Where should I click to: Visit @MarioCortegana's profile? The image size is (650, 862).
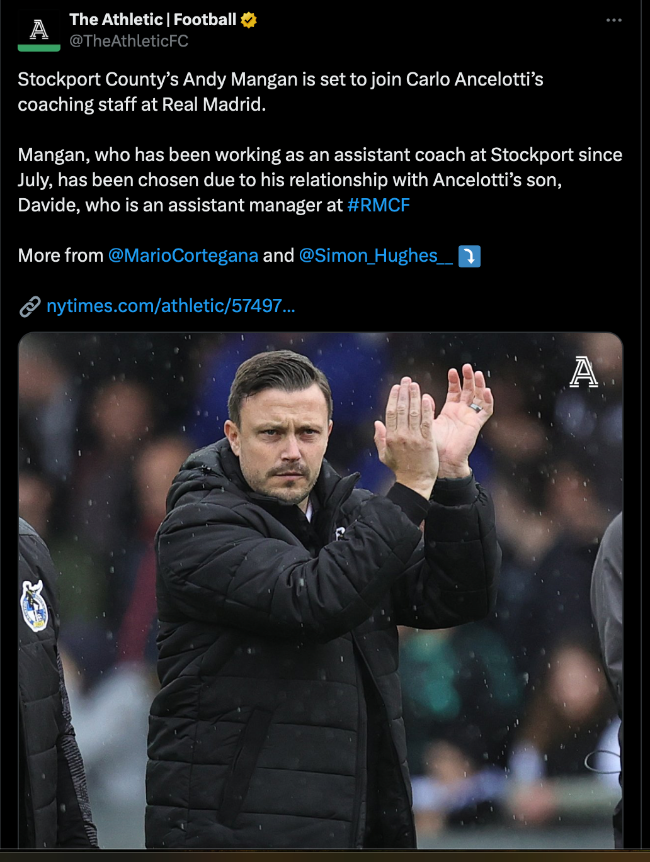point(183,255)
